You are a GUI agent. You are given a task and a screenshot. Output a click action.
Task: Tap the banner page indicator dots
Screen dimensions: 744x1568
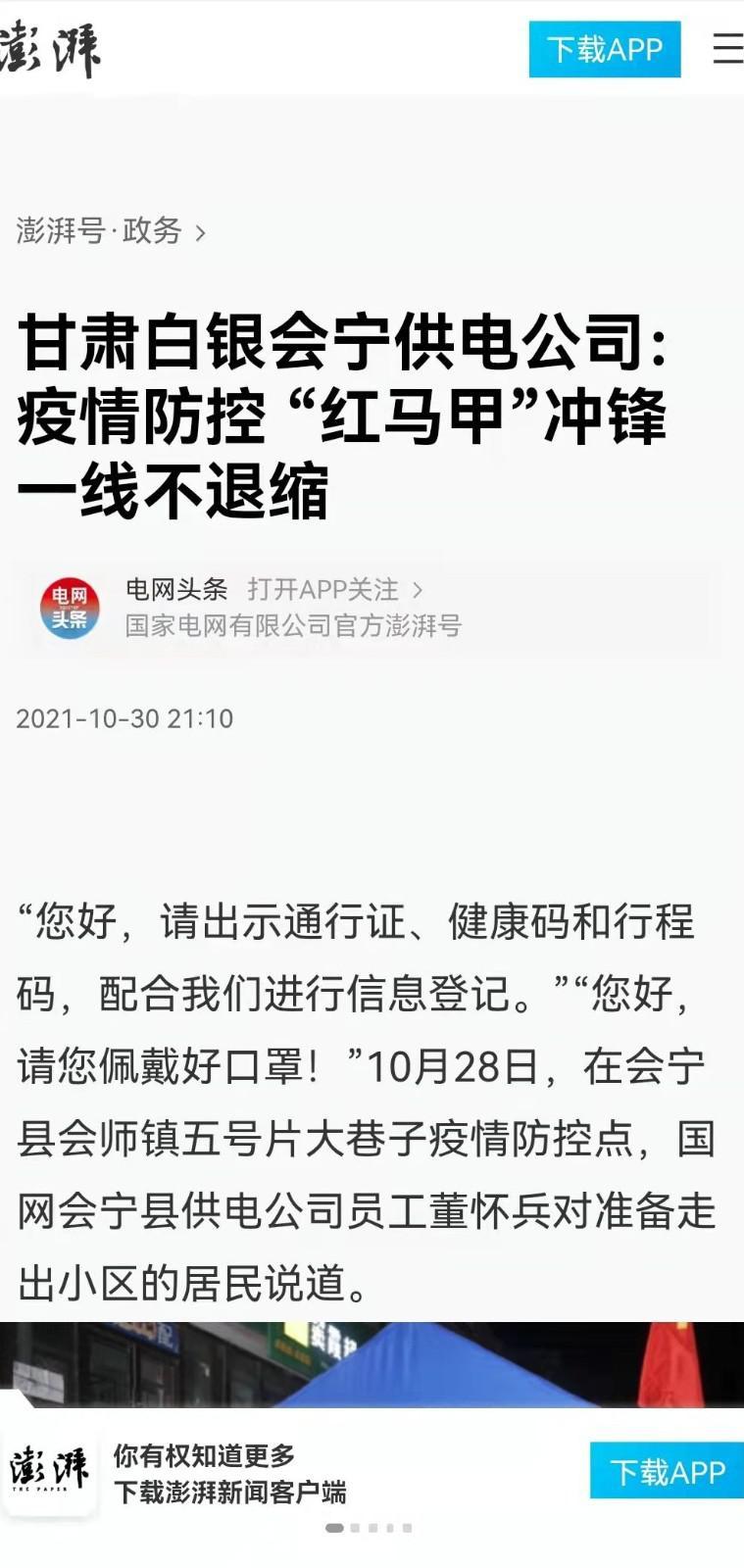click(370, 1528)
